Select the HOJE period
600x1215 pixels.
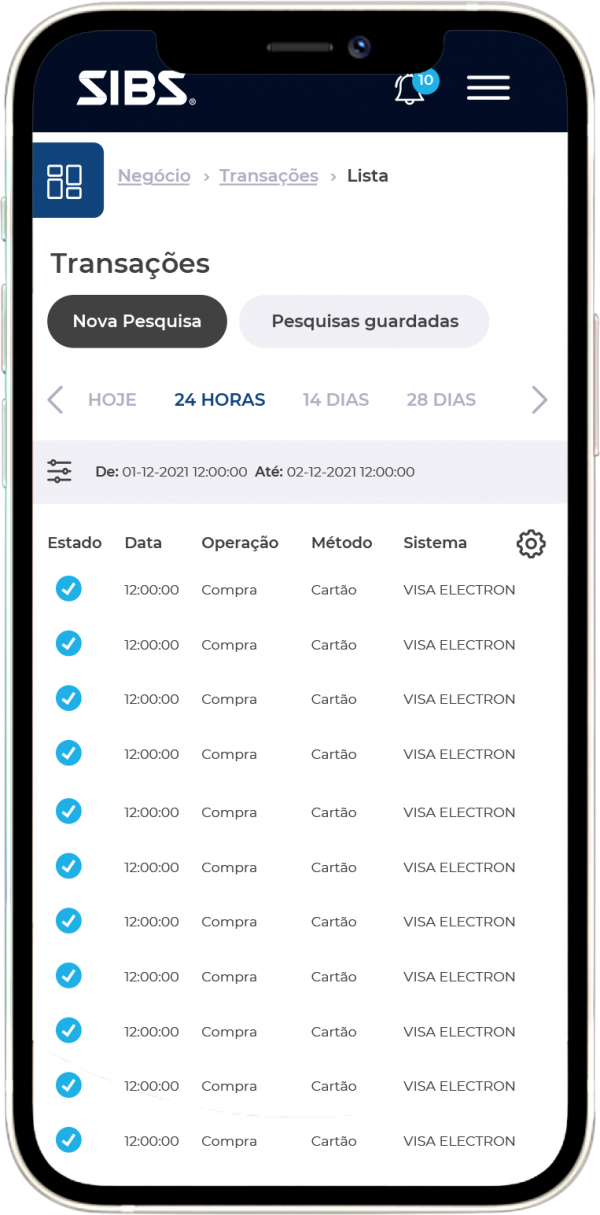pos(112,400)
